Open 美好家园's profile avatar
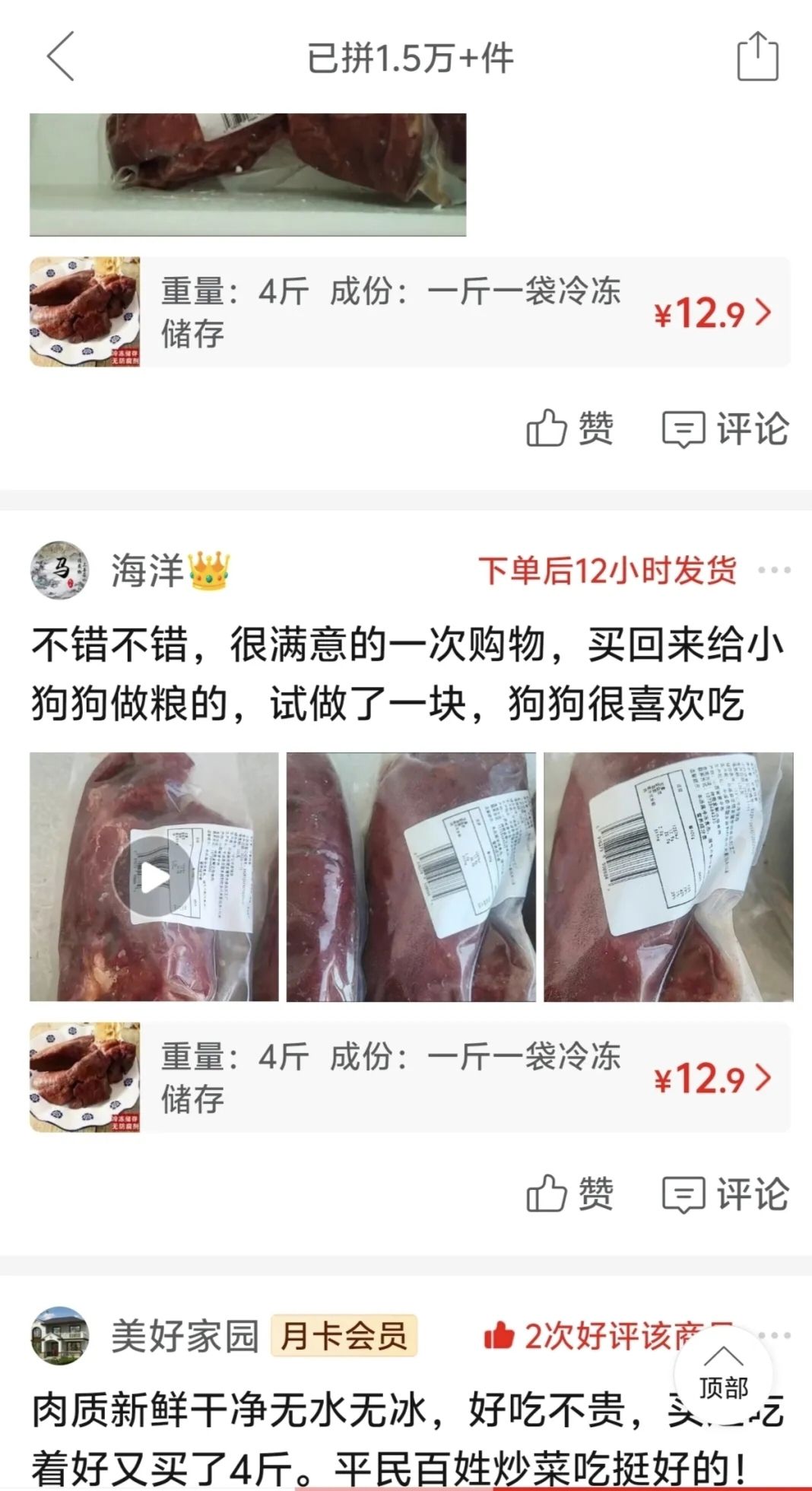This screenshot has width=812, height=1491. coord(59,1336)
